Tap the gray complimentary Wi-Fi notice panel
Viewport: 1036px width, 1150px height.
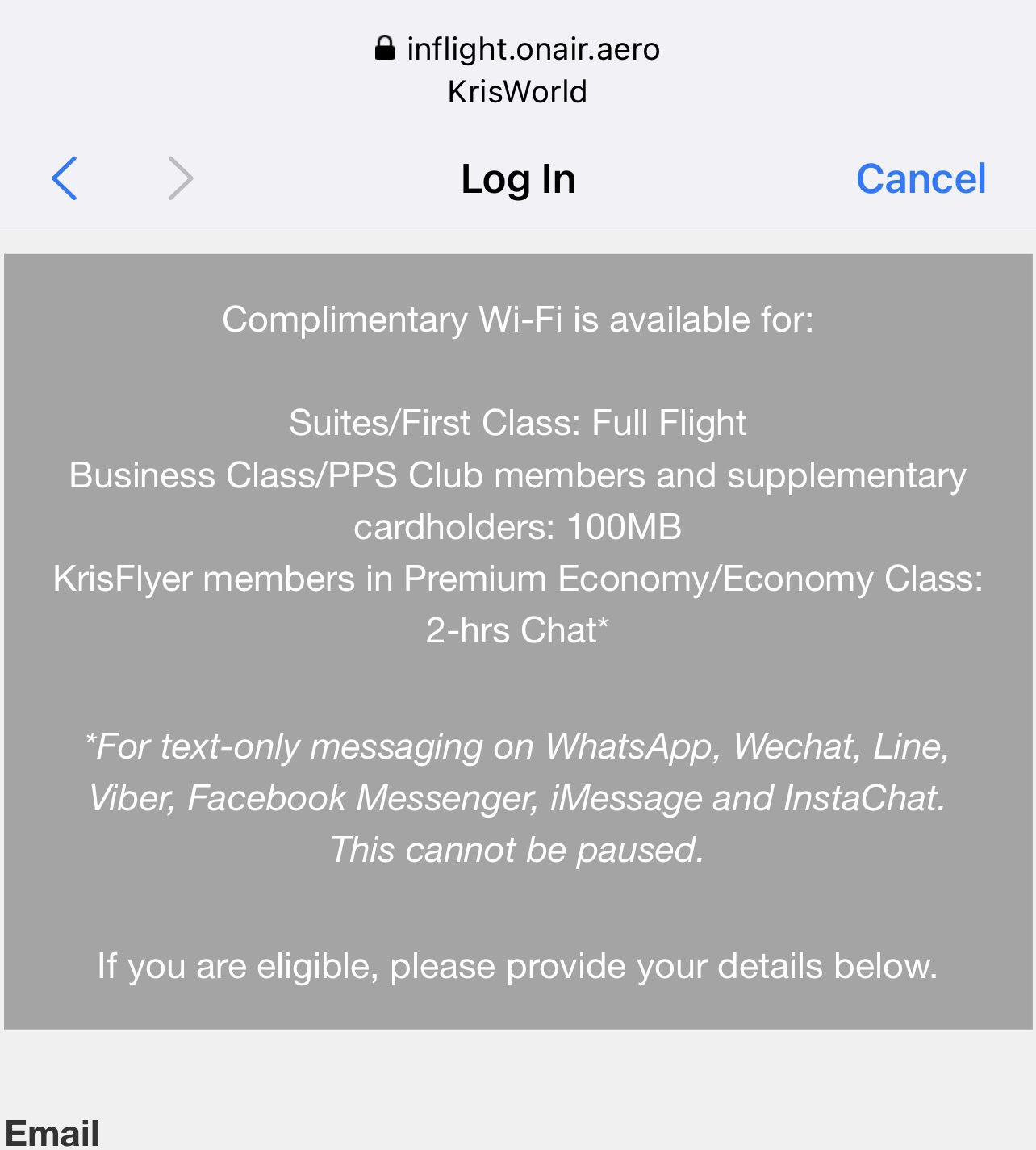coord(517,638)
